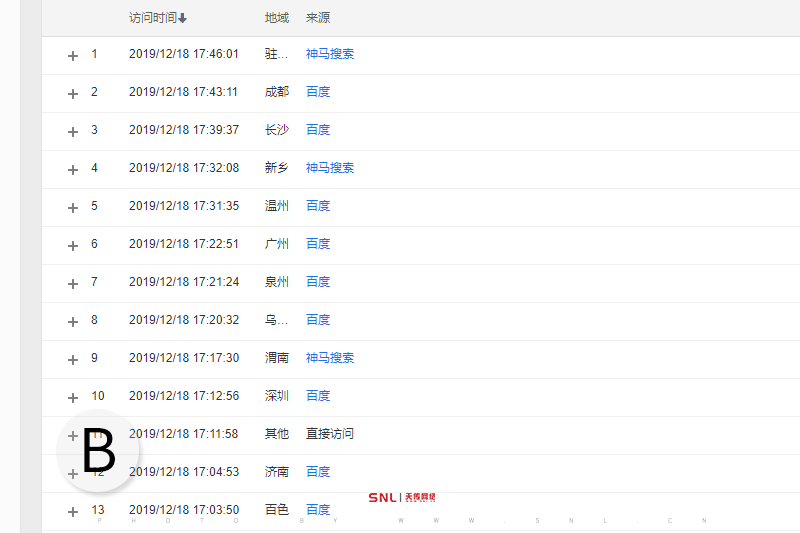The height and width of the screenshot is (533, 800).
Task: Expand row 3 from 长沙
Action: pyautogui.click(x=72, y=132)
